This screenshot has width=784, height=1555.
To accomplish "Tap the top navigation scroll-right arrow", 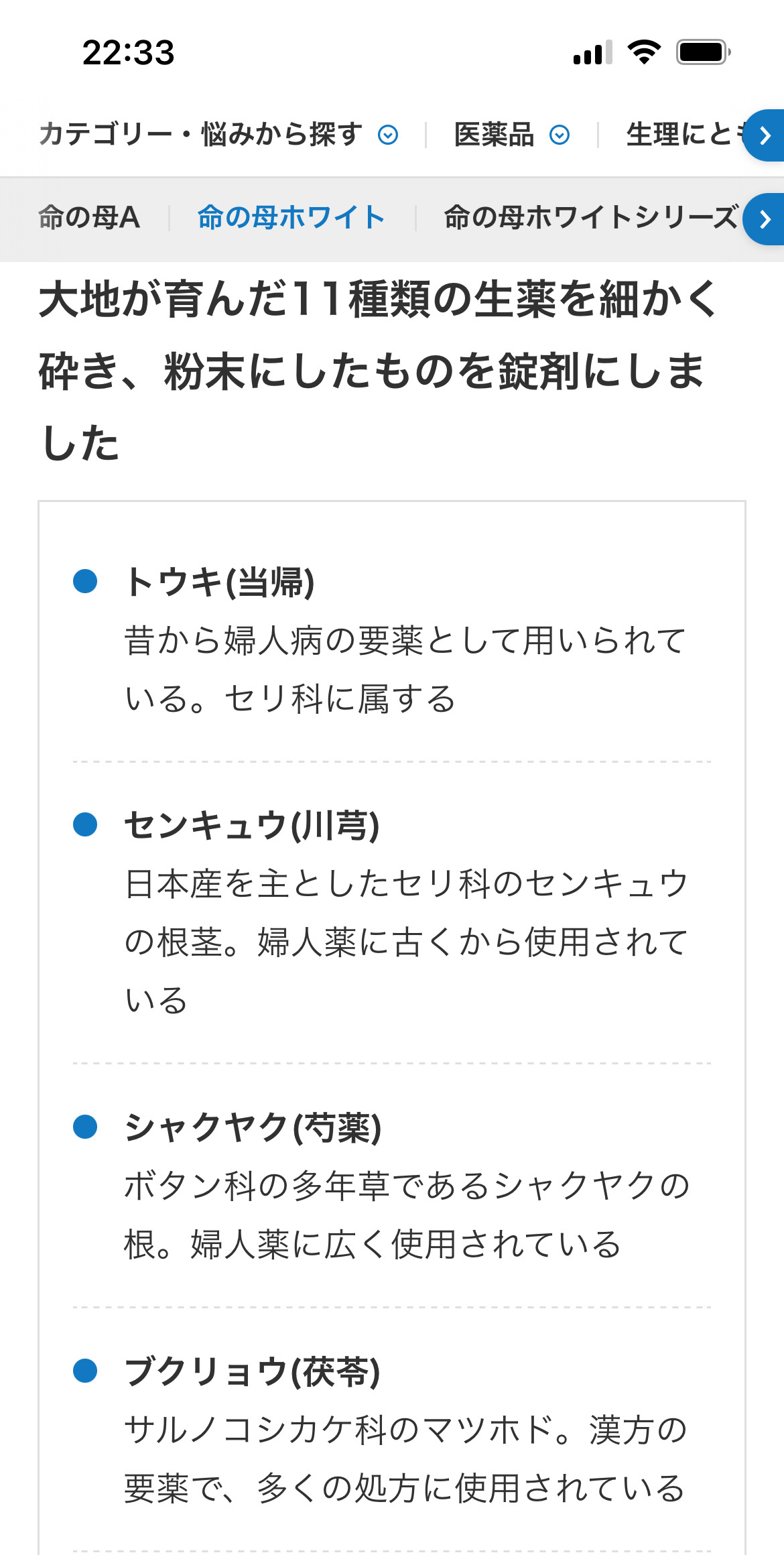I will 765,135.
